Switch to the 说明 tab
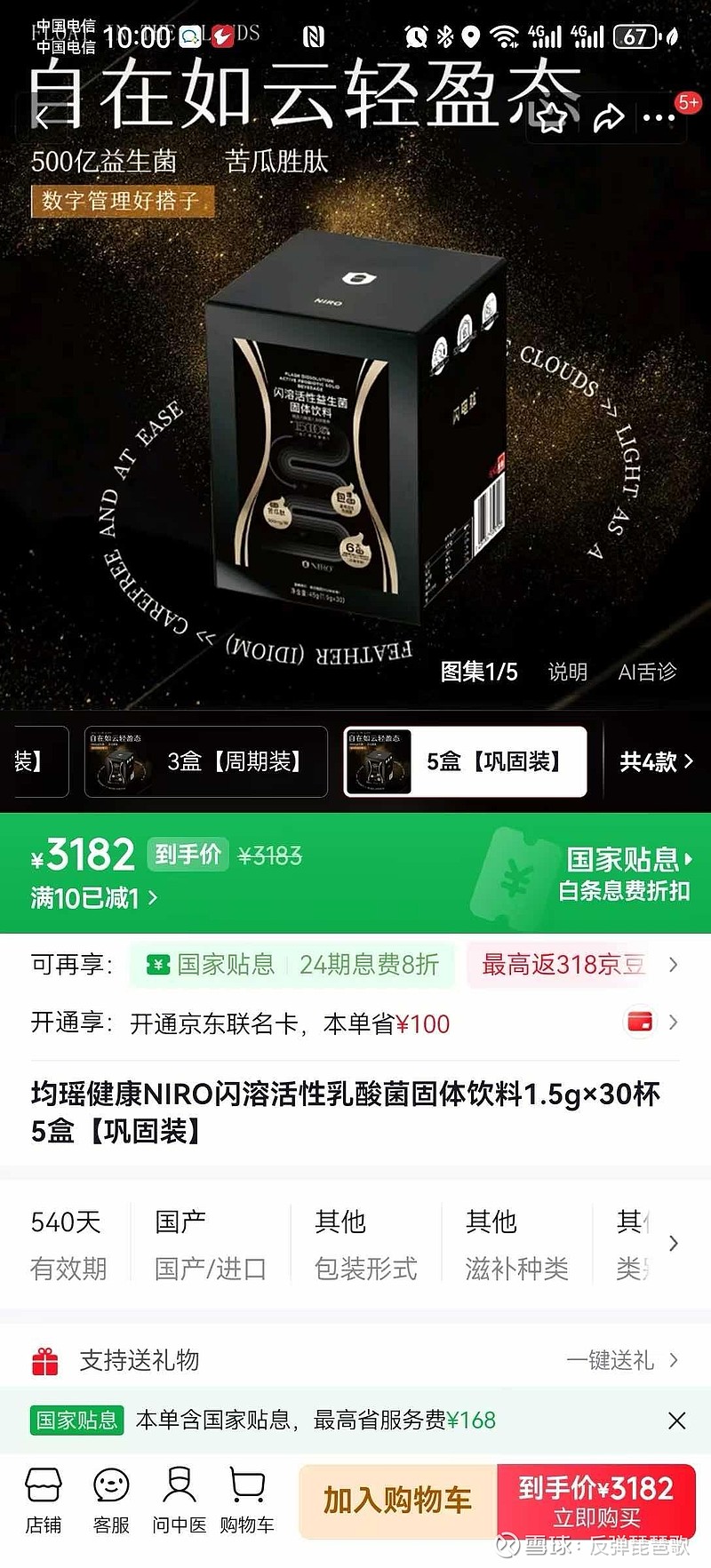The height and width of the screenshot is (1568, 711). [x=569, y=673]
